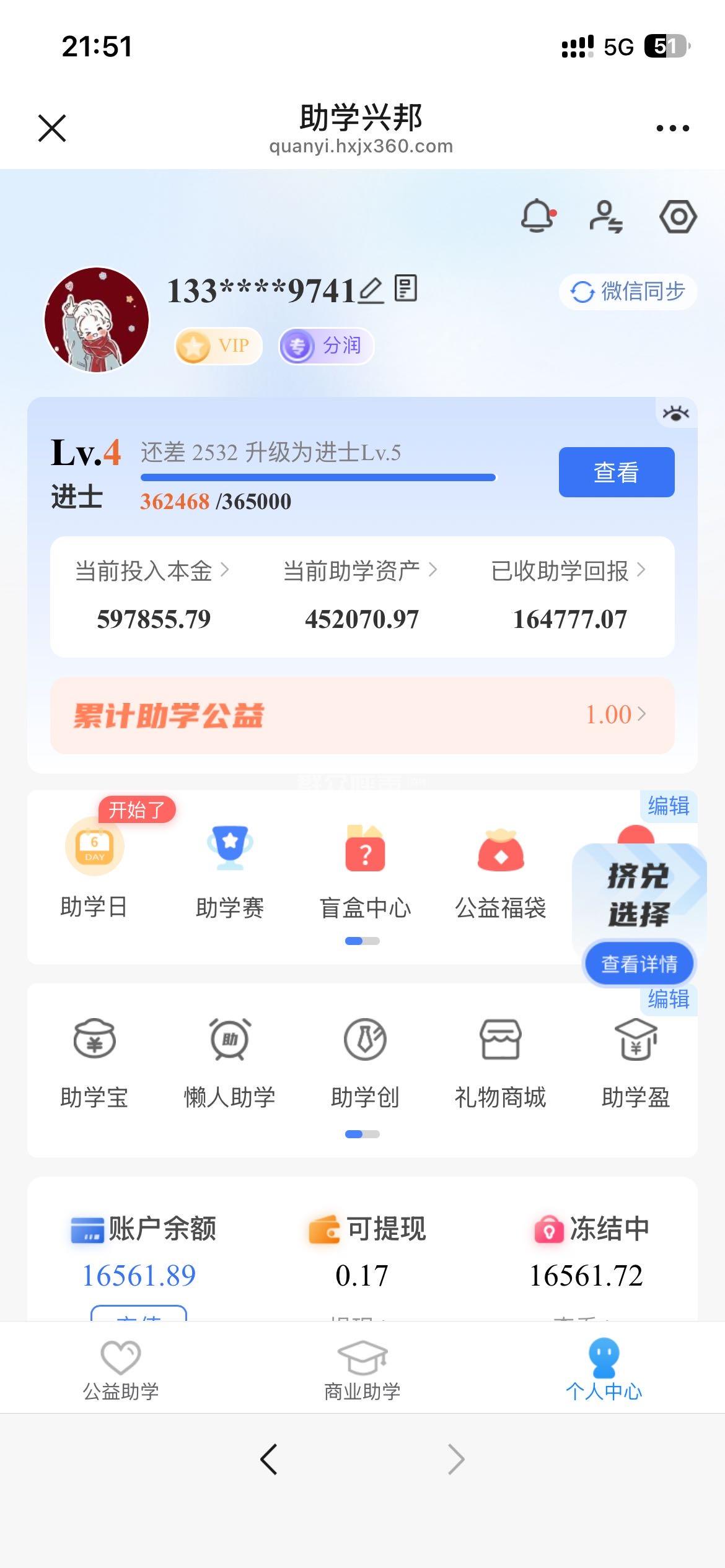Open 当前投入本金 details
Screen dimensions: 725x1568
[152, 571]
